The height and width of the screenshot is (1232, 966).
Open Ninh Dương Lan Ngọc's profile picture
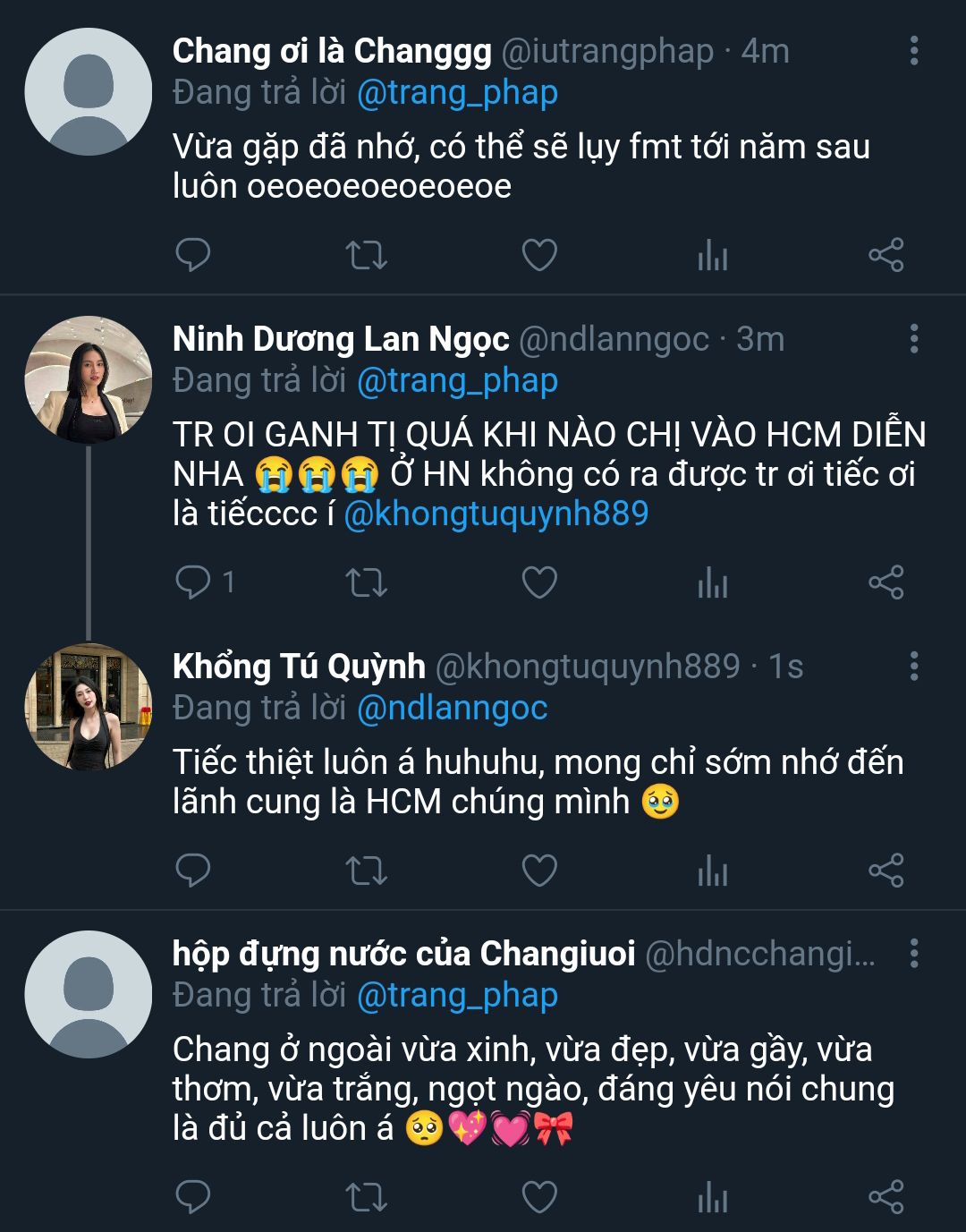(x=89, y=379)
